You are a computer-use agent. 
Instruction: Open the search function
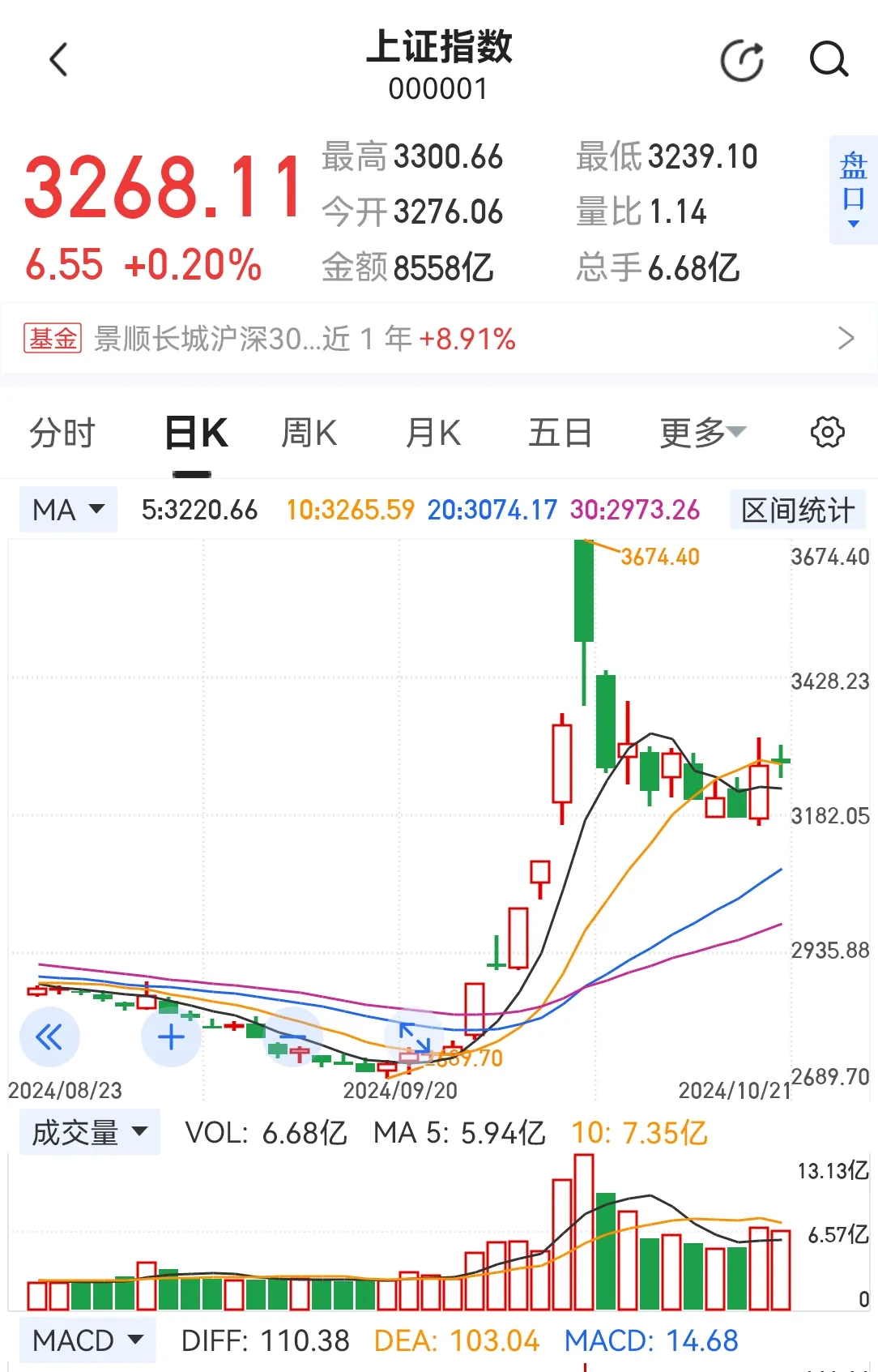tap(829, 60)
